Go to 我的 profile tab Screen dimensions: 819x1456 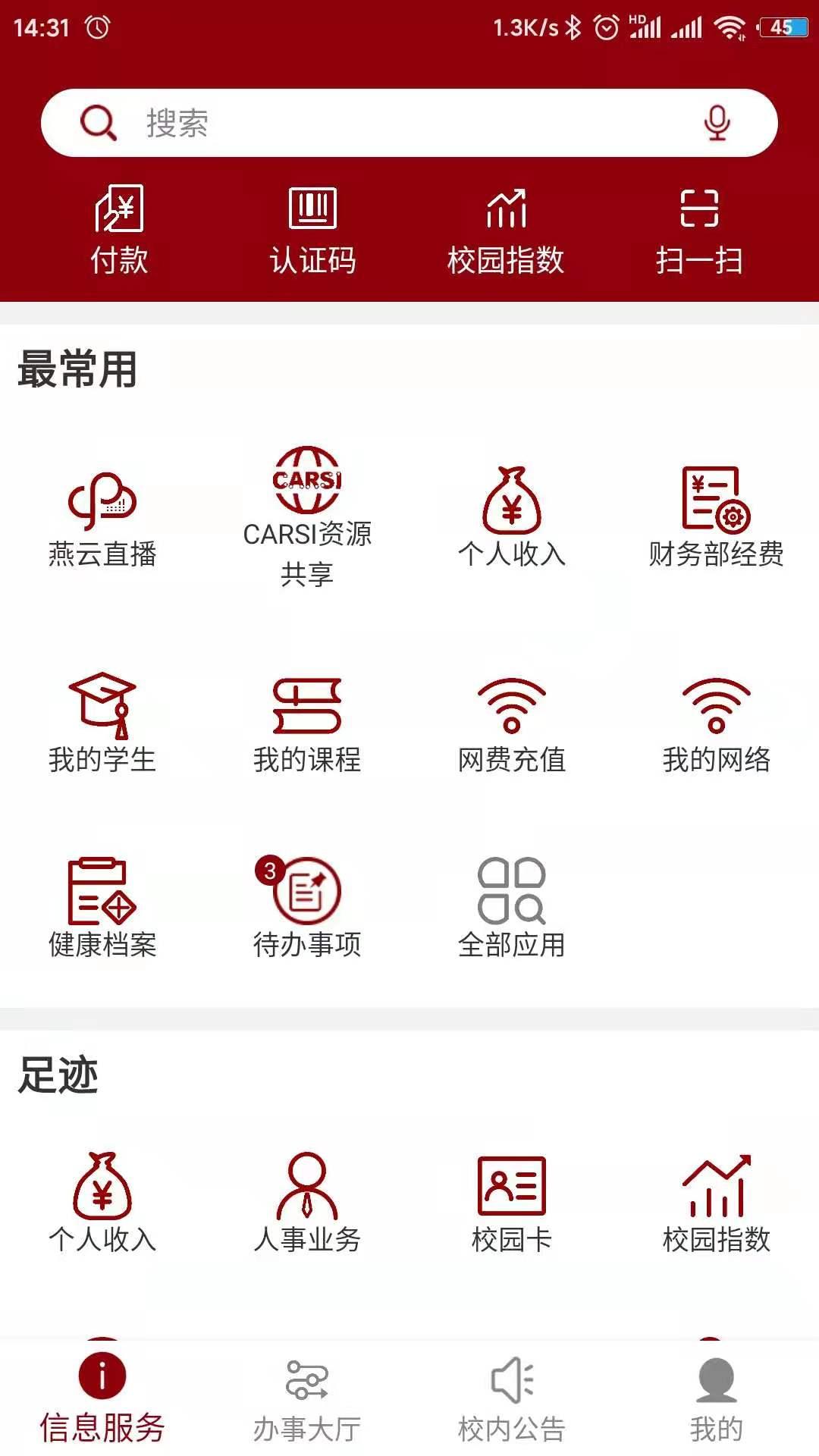(x=717, y=1407)
